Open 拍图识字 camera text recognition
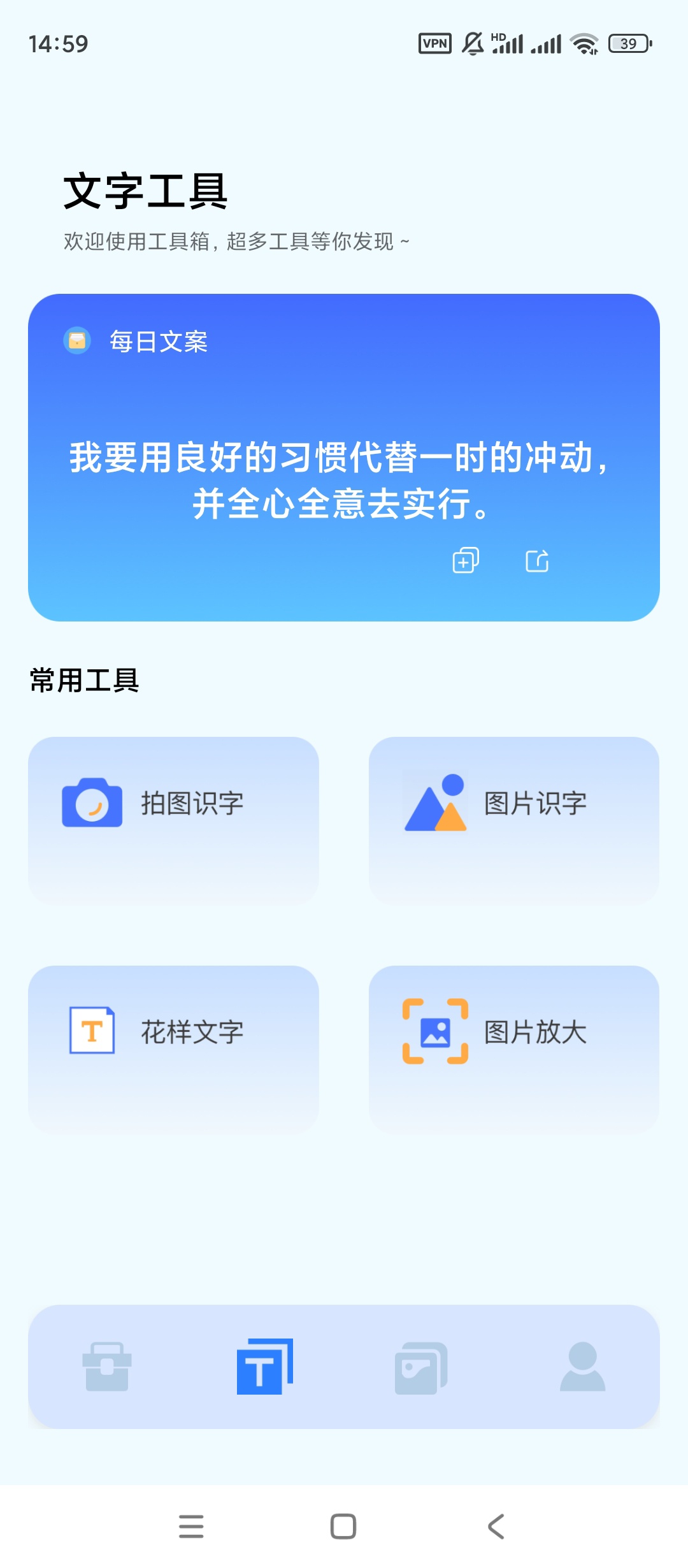The height and width of the screenshot is (1568, 688). click(x=173, y=819)
